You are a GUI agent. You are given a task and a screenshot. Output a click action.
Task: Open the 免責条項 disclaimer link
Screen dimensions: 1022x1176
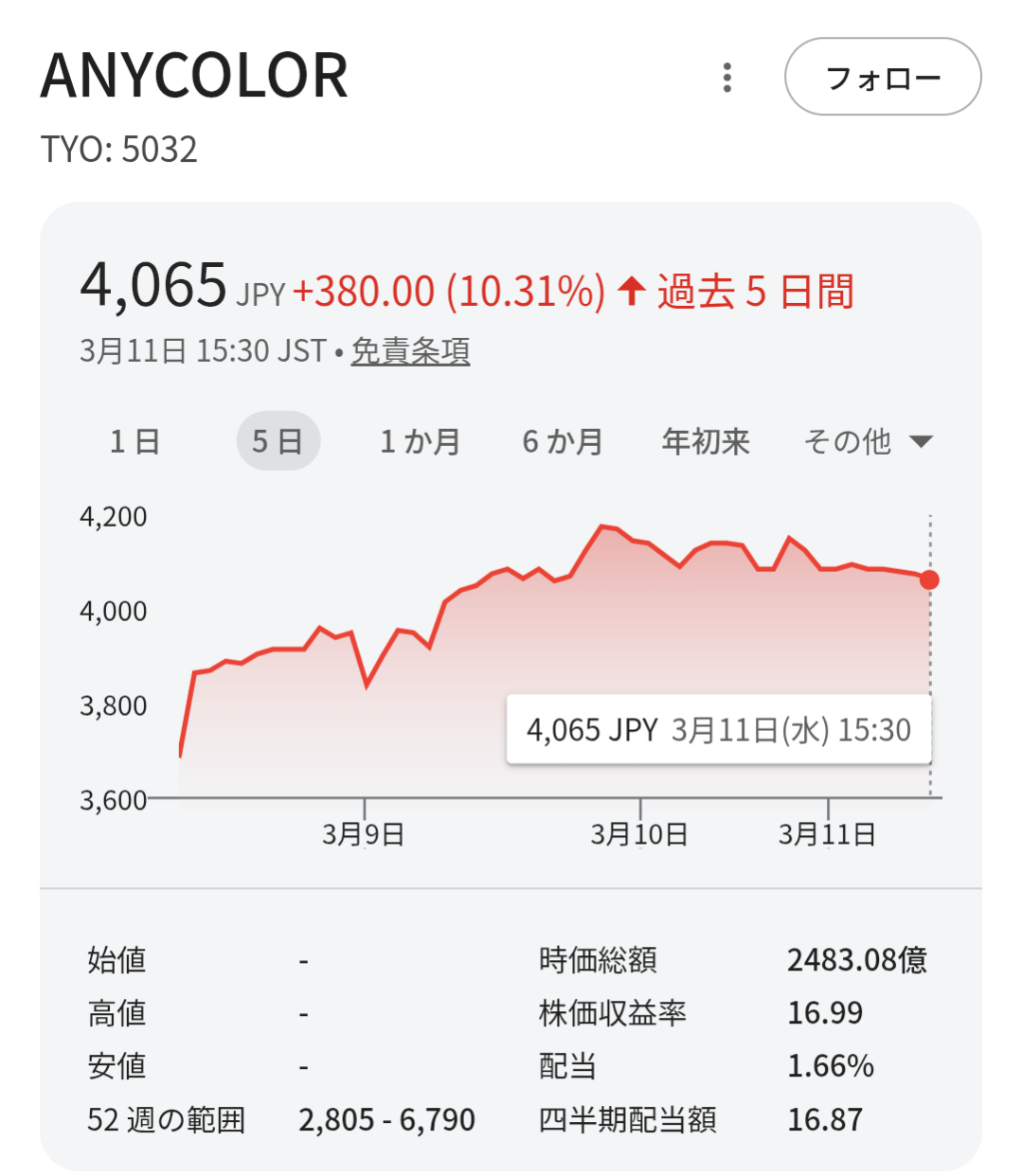tap(410, 351)
